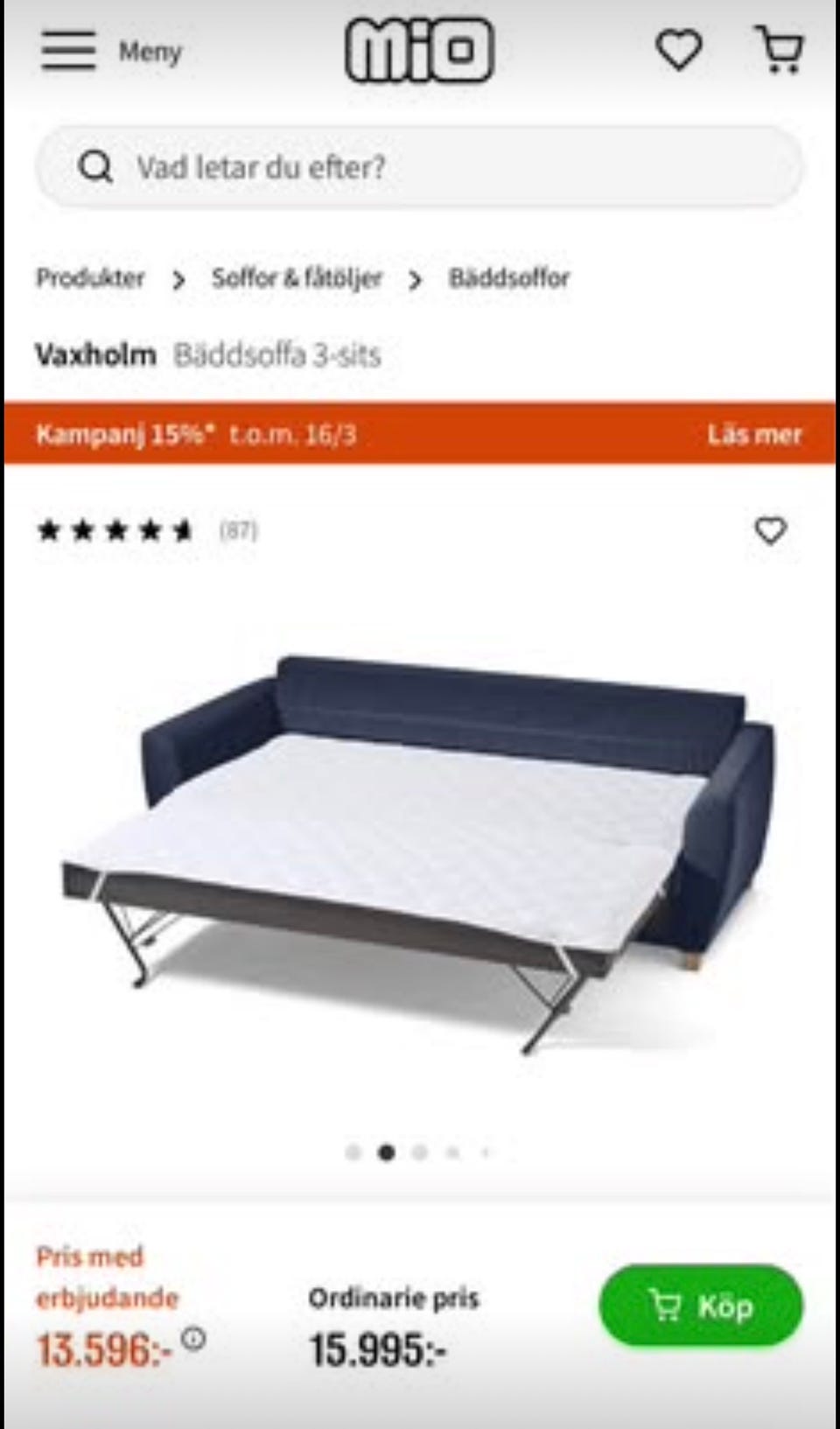This screenshot has width=840, height=1429.
Task: Open the hamburger Meny
Action: click(x=68, y=51)
